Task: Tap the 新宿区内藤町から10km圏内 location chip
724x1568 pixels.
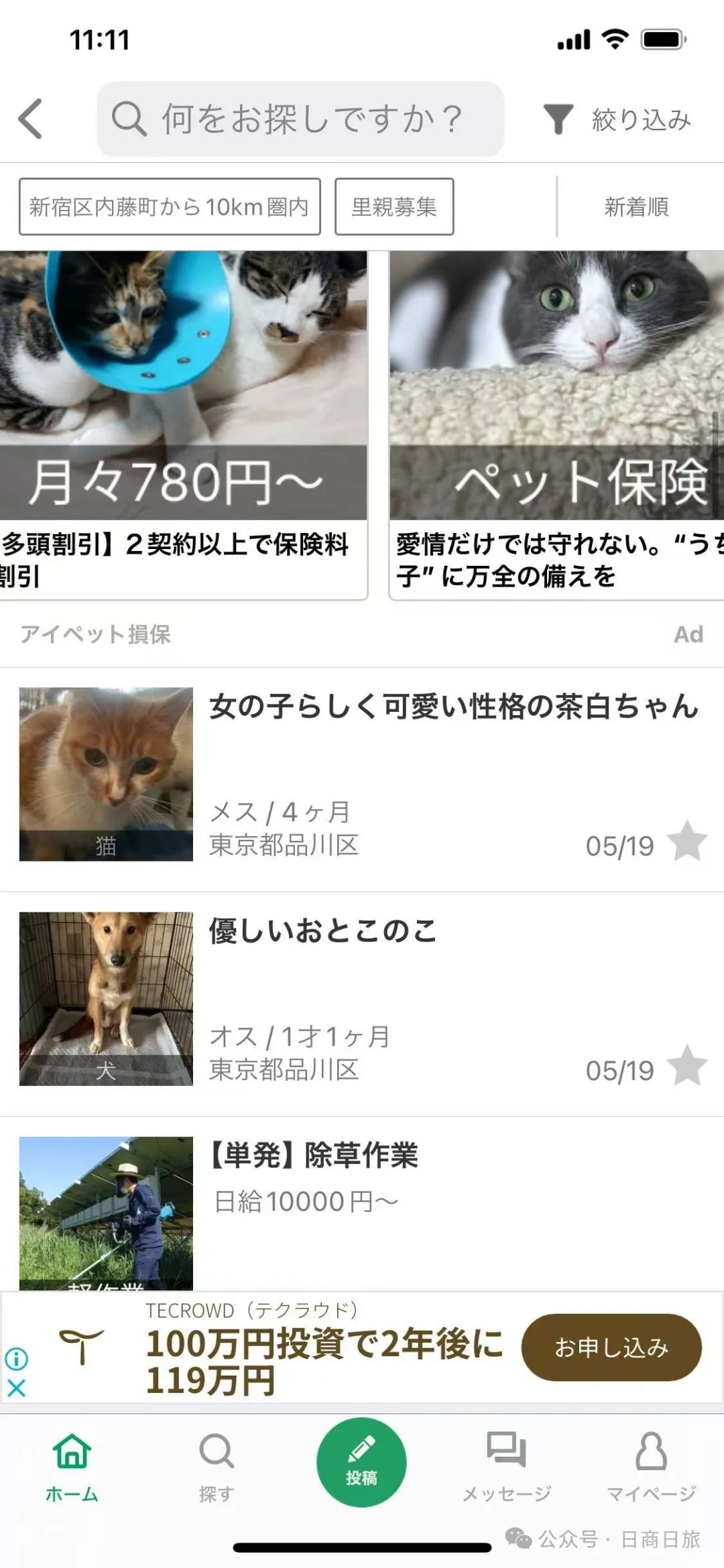Action: pos(170,206)
